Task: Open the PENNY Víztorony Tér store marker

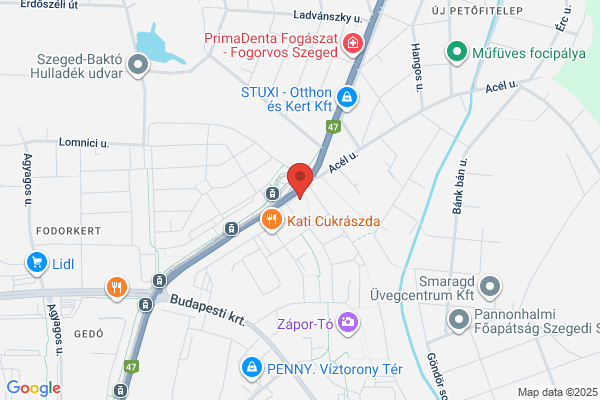Action: 252,369
